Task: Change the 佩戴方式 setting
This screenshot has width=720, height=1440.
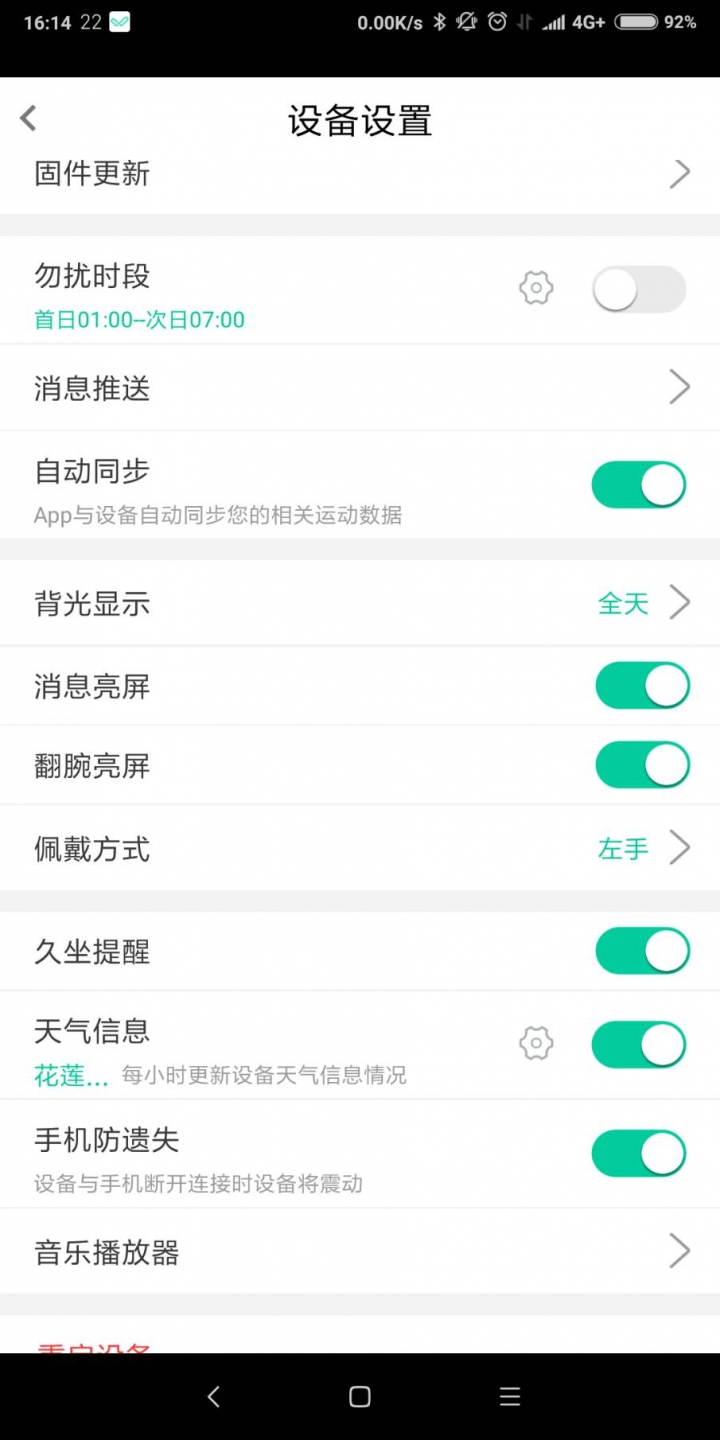Action: click(360, 848)
